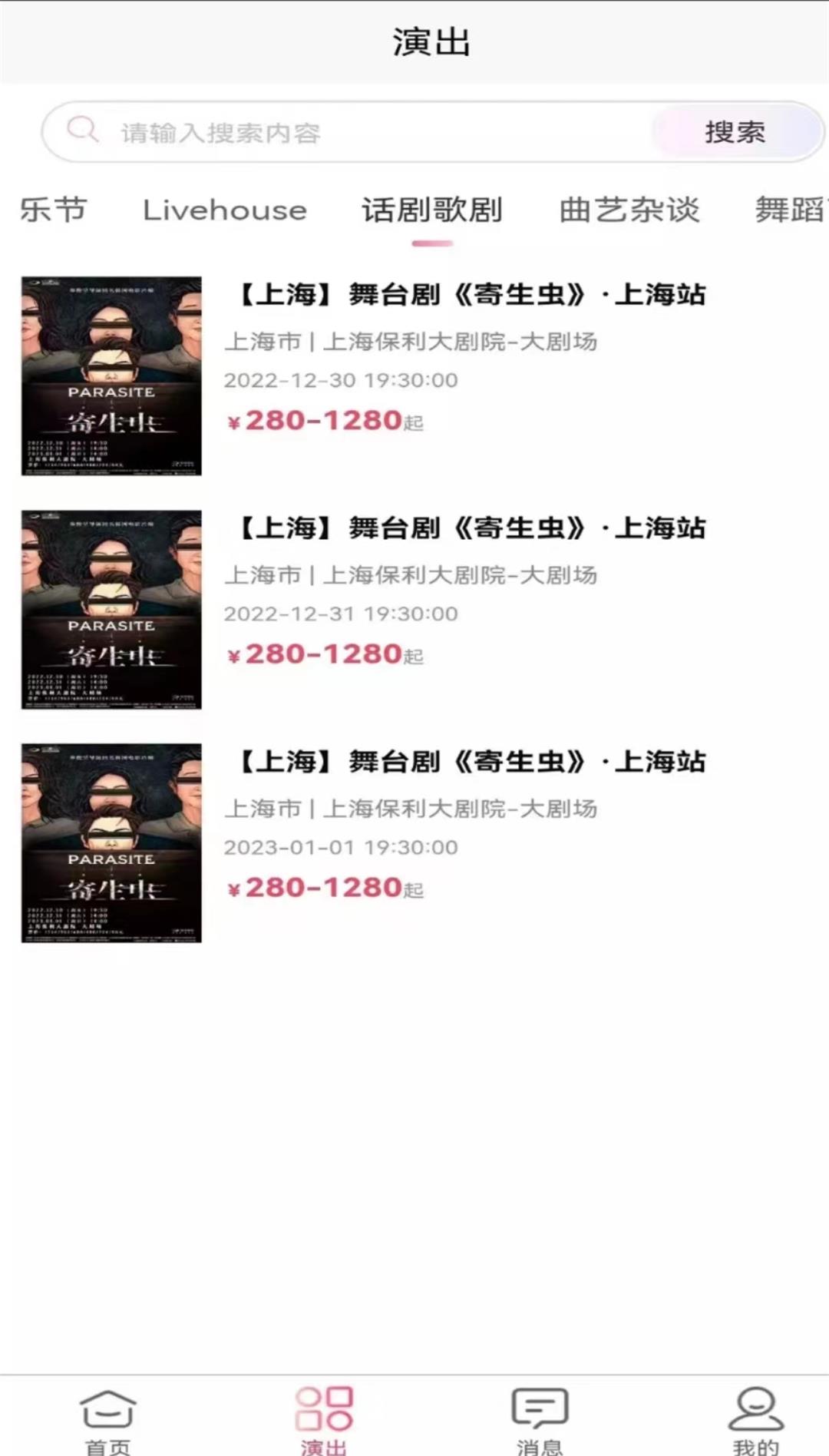
Task: Open the third Parasite show poster
Action: (x=110, y=843)
